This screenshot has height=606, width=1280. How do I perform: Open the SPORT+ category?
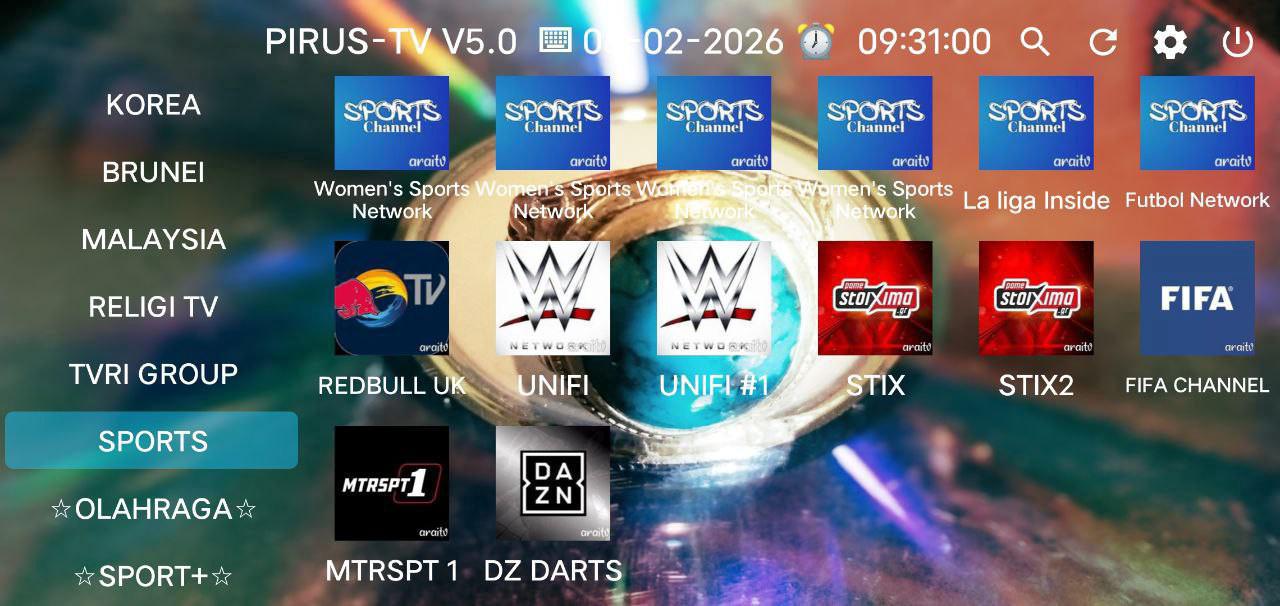coord(153,576)
